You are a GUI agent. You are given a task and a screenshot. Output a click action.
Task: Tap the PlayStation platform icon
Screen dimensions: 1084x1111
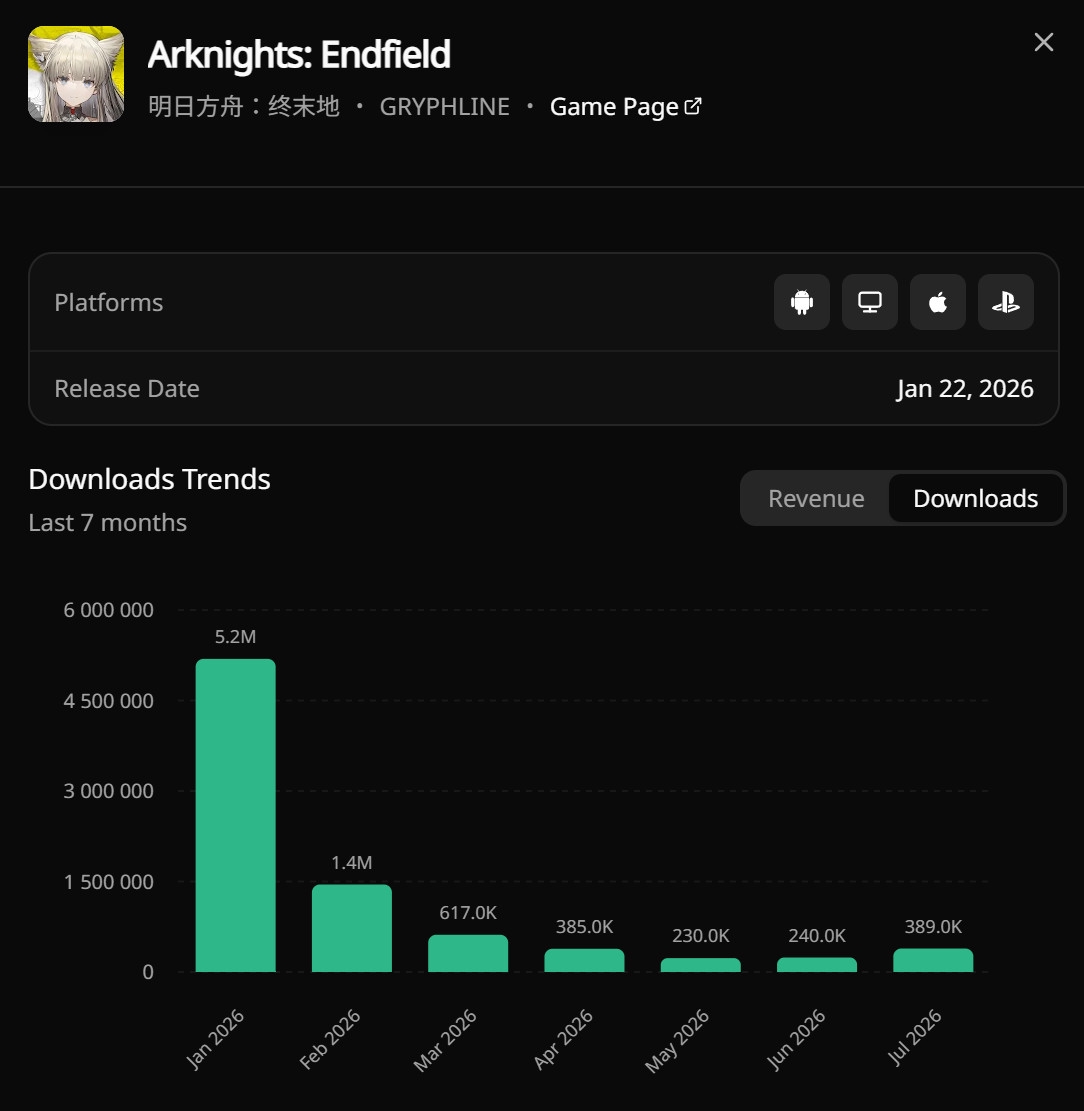pos(1006,303)
